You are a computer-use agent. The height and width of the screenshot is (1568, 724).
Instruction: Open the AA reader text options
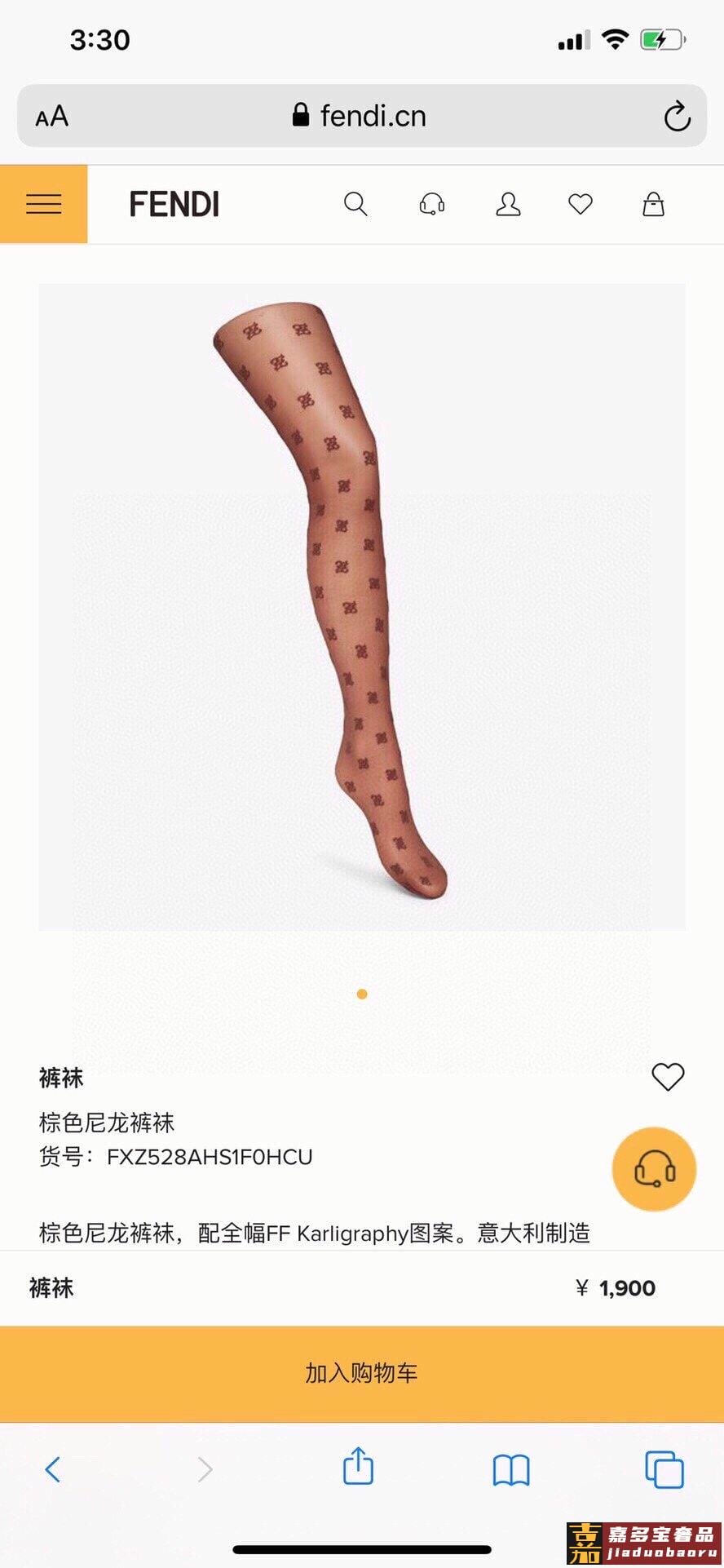(x=52, y=117)
